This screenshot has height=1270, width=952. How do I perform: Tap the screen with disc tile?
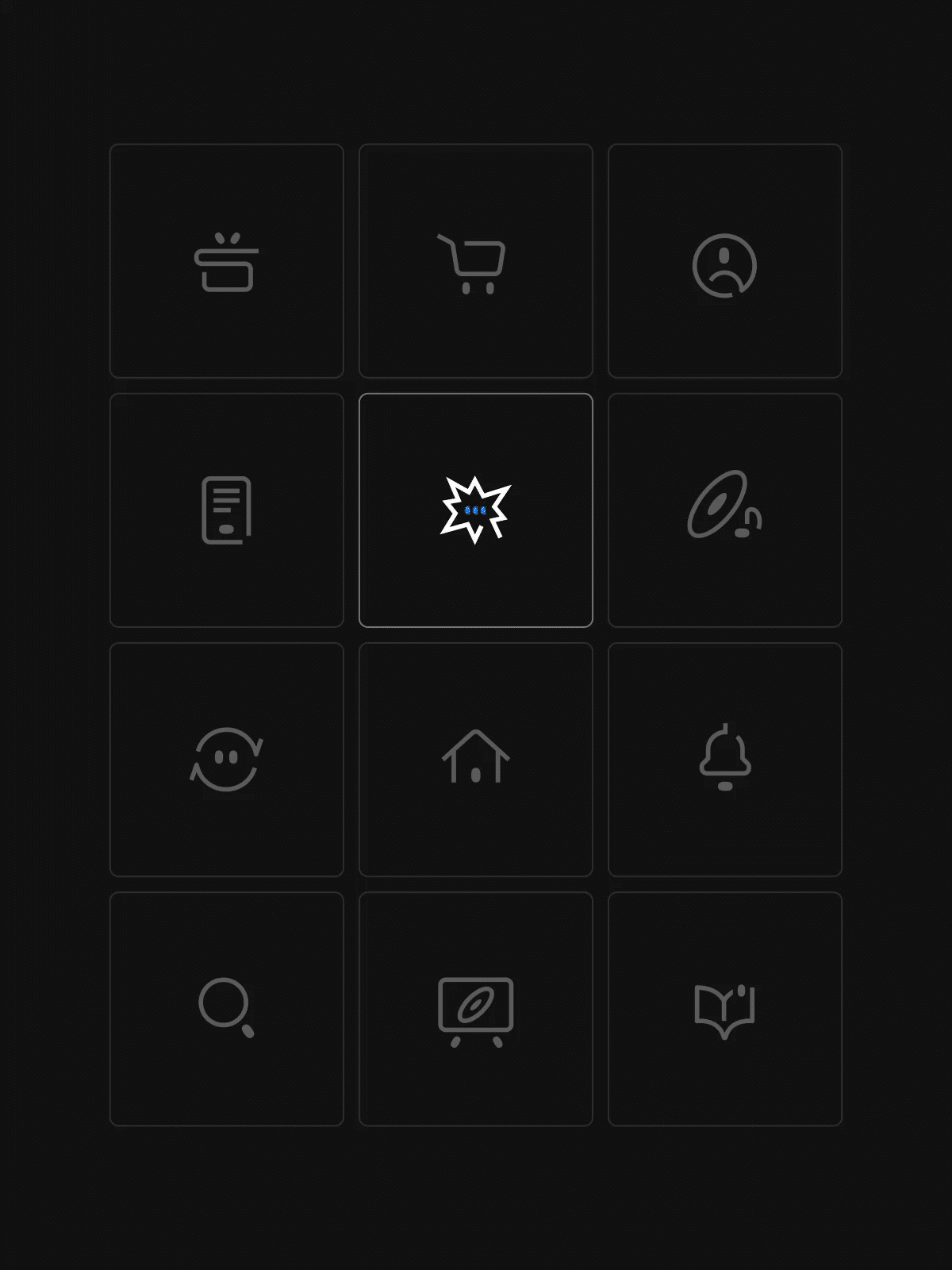click(475, 1009)
